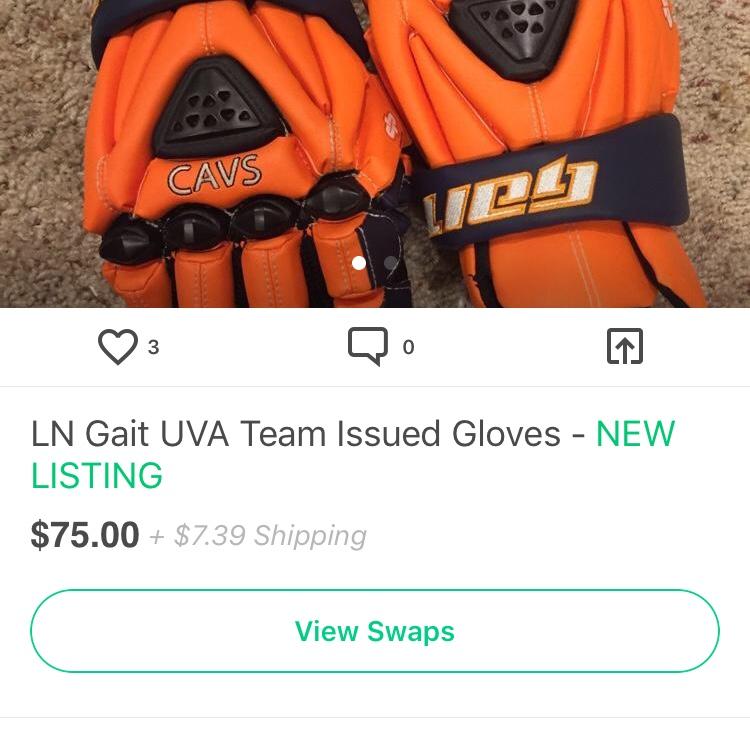Screen dimensions: 750x750
Task: Tap the View Swaps button
Action: tap(375, 631)
